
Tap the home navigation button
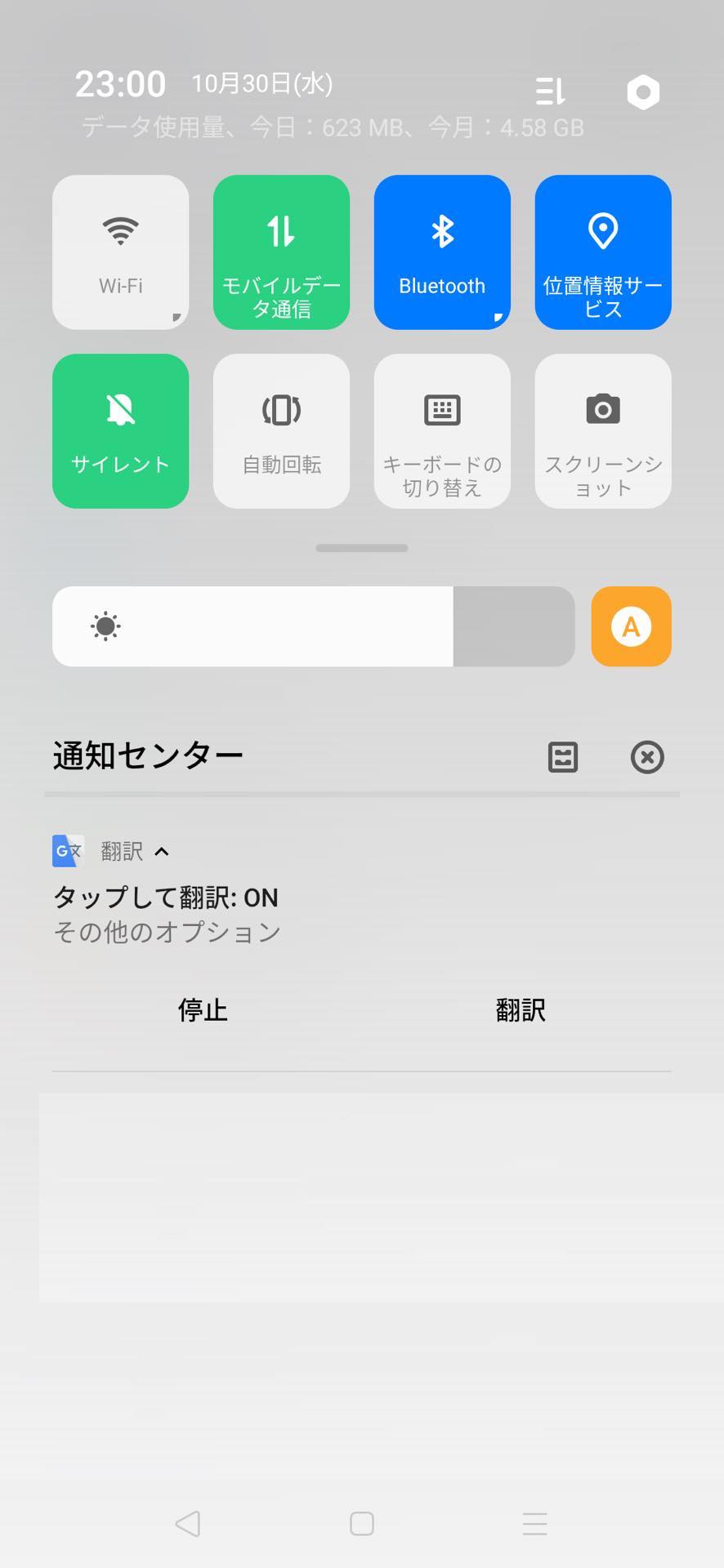(362, 1524)
